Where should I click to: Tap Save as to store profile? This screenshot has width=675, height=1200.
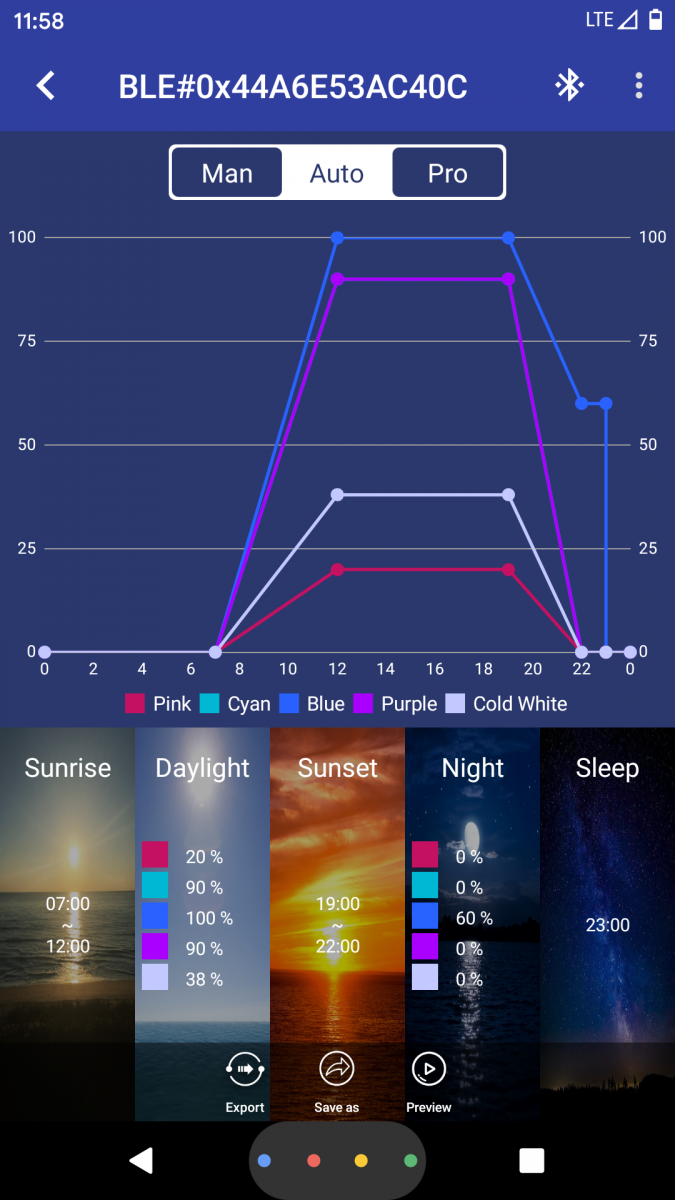(337, 1081)
